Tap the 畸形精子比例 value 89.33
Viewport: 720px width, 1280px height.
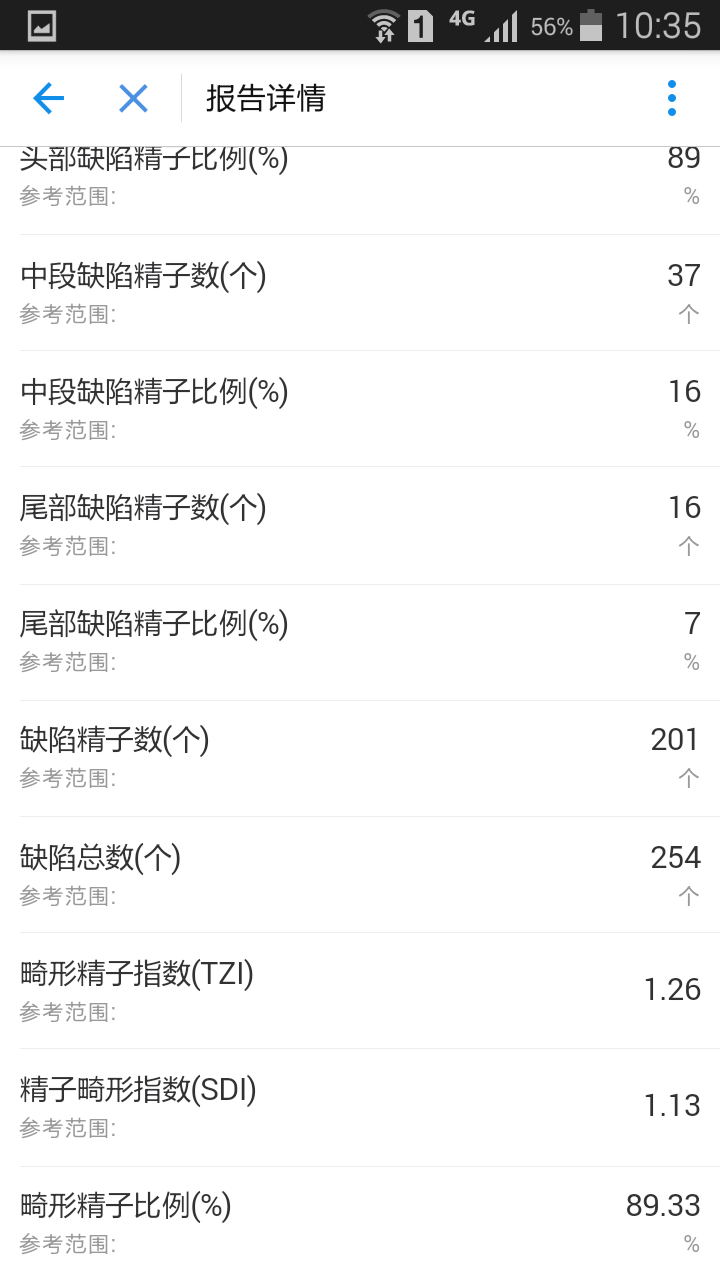pyautogui.click(x=663, y=1206)
